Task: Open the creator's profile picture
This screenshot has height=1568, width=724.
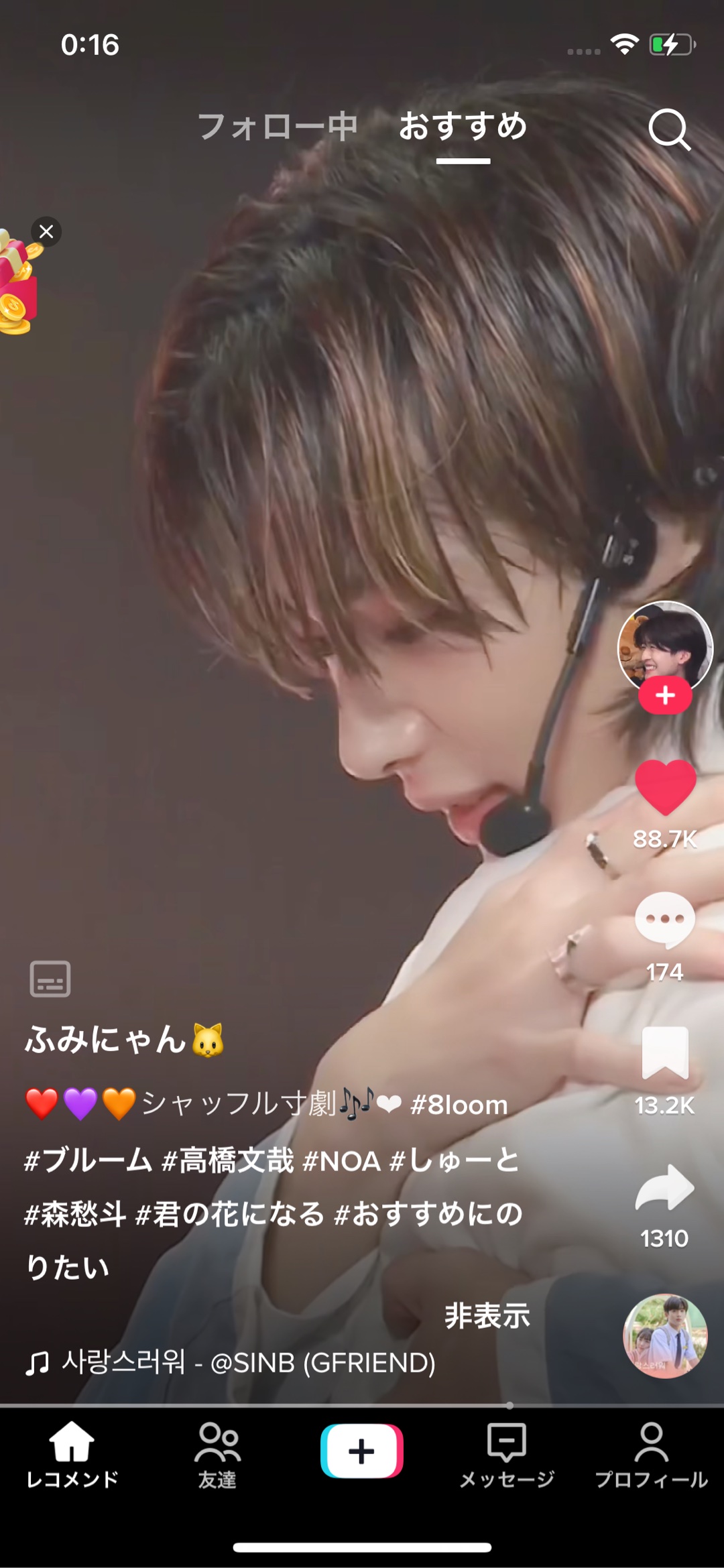Action: click(664, 646)
